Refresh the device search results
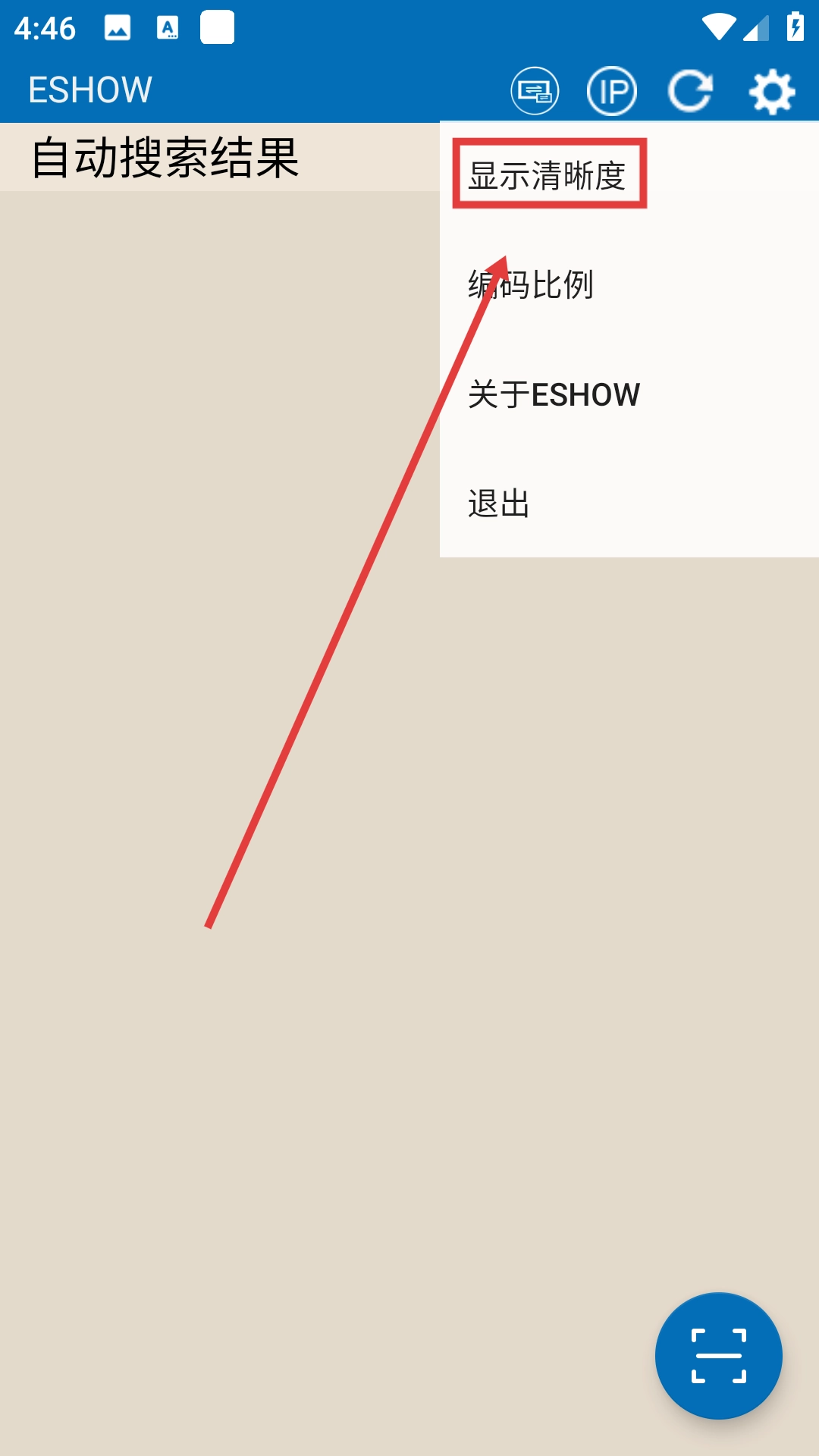The width and height of the screenshot is (819, 1456). (x=690, y=92)
